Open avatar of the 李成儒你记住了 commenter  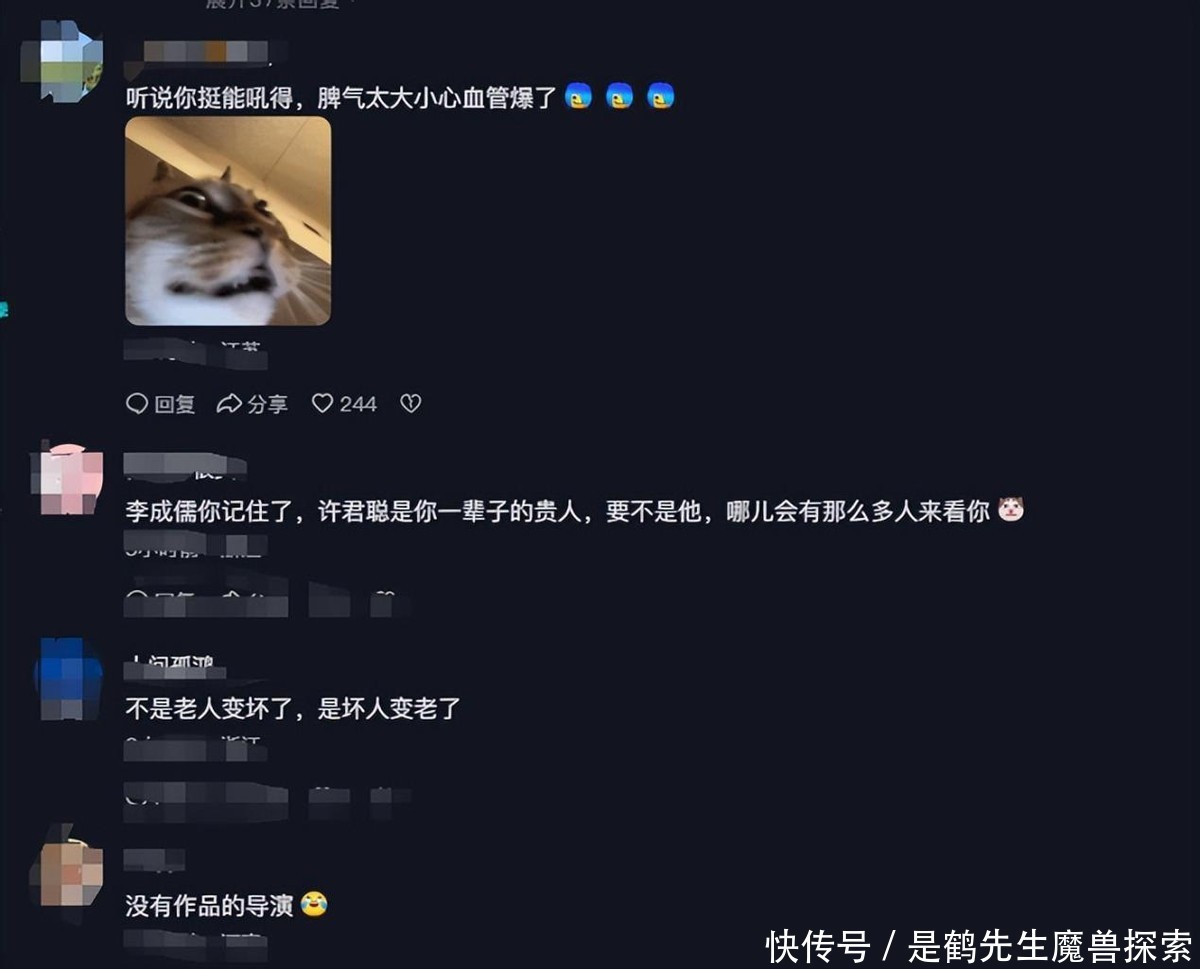point(71,481)
